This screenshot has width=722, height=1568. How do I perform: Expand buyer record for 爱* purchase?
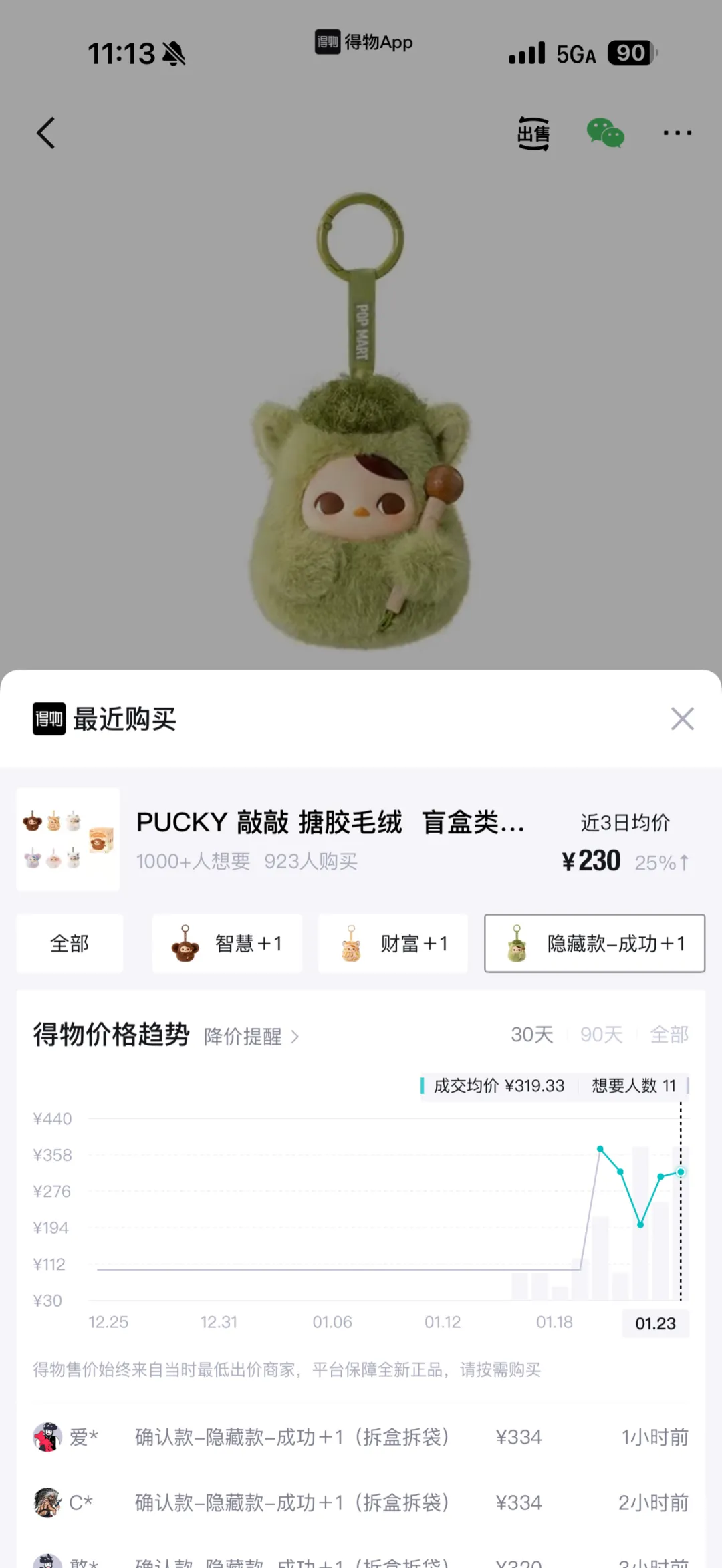(361, 1438)
